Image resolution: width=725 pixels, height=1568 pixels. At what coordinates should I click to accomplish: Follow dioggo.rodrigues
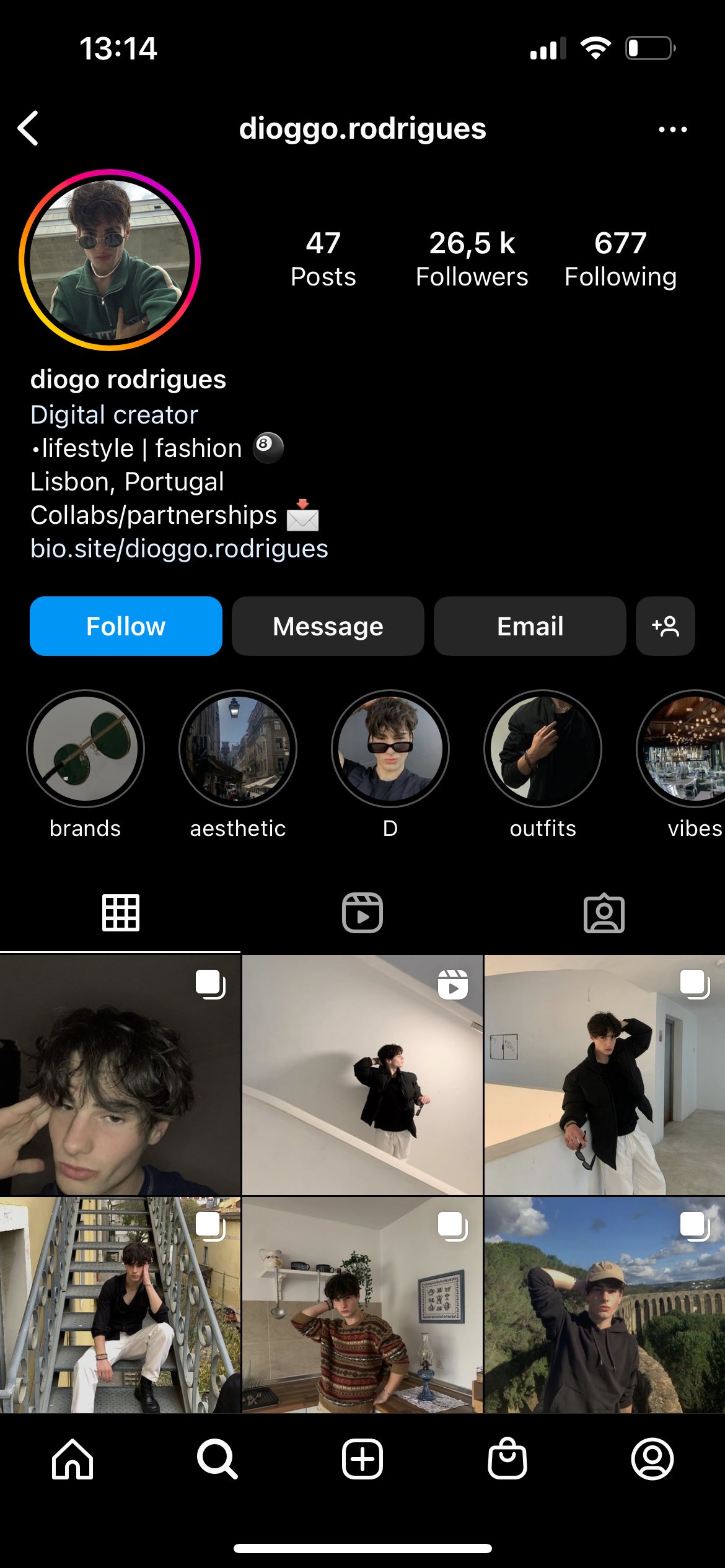[126, 626]
